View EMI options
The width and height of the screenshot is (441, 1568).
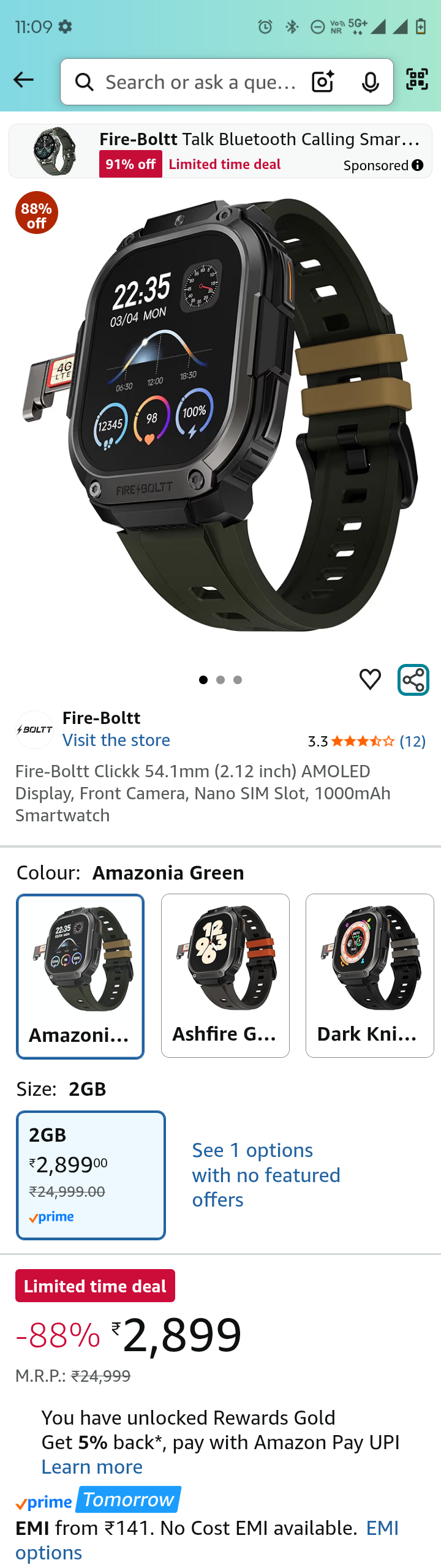point(382,1528)
